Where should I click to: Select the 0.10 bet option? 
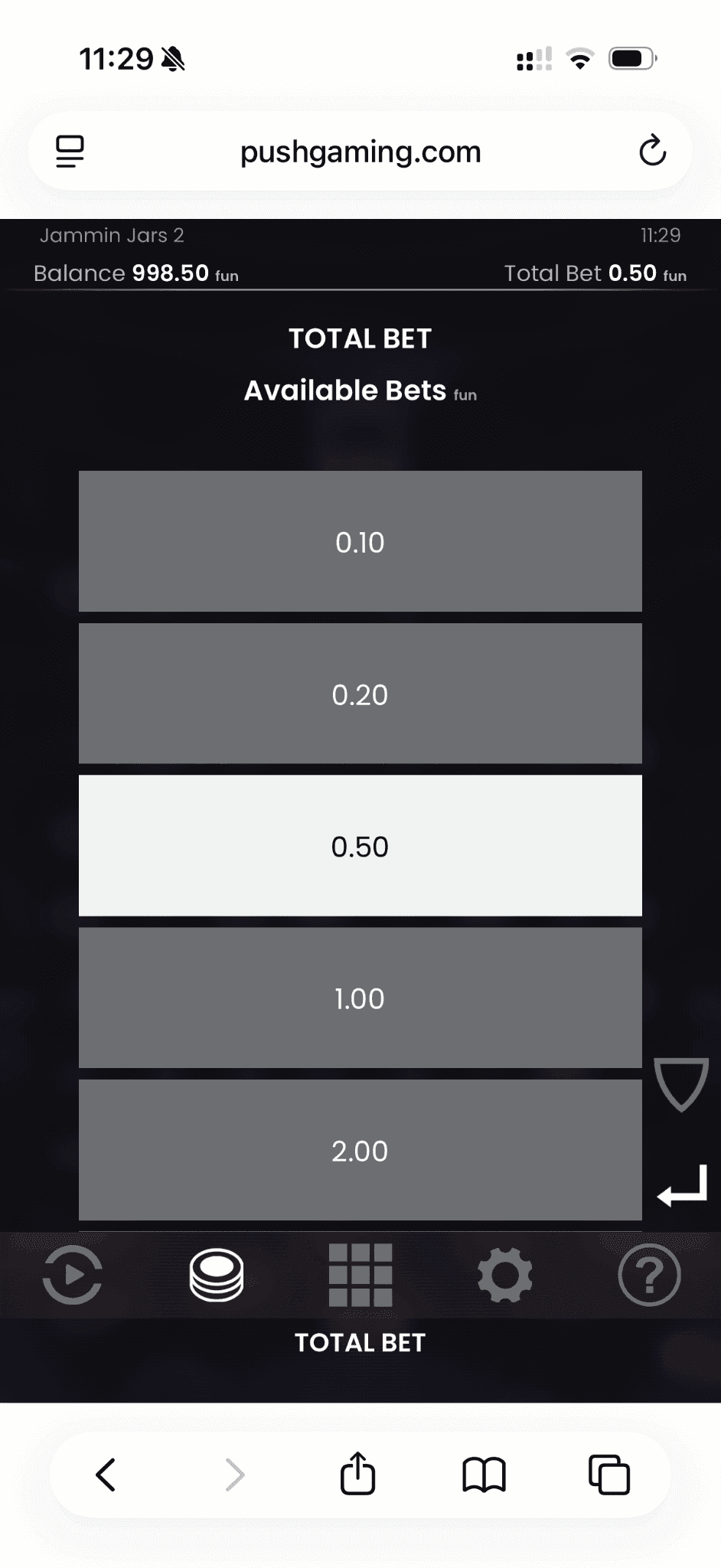point(360,541)
